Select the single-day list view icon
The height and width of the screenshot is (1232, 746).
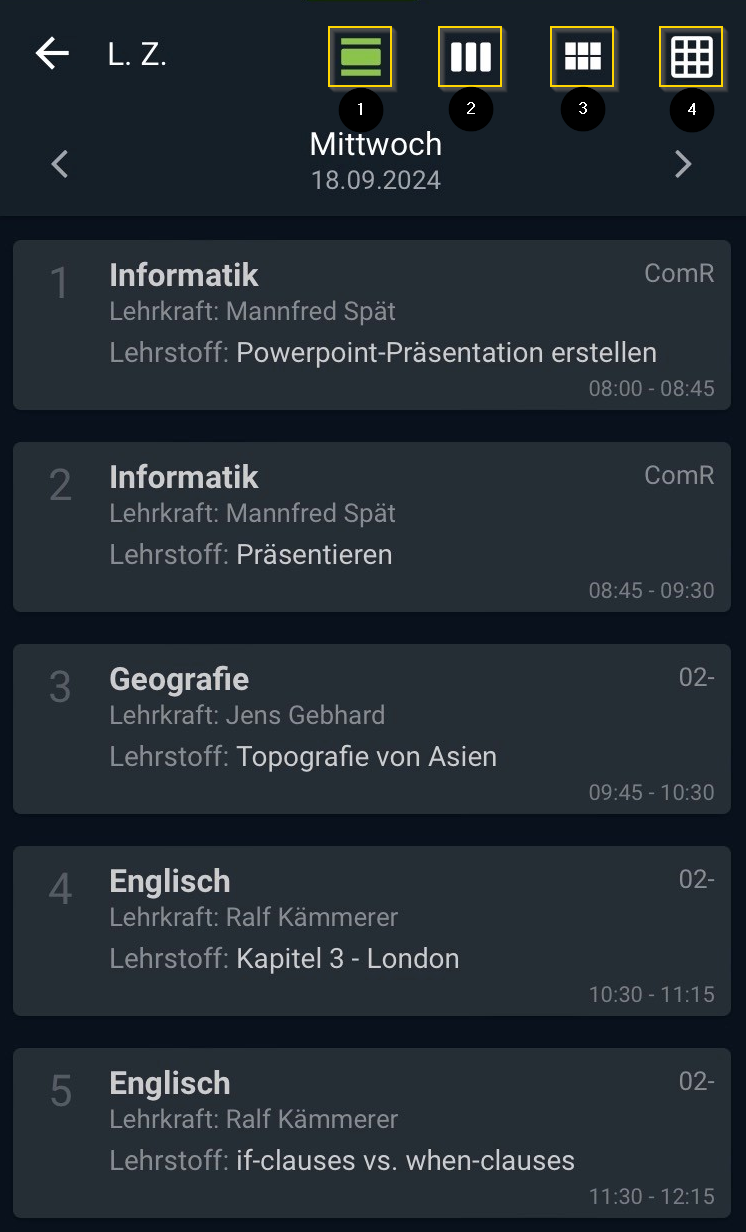[x=360, y=57]
